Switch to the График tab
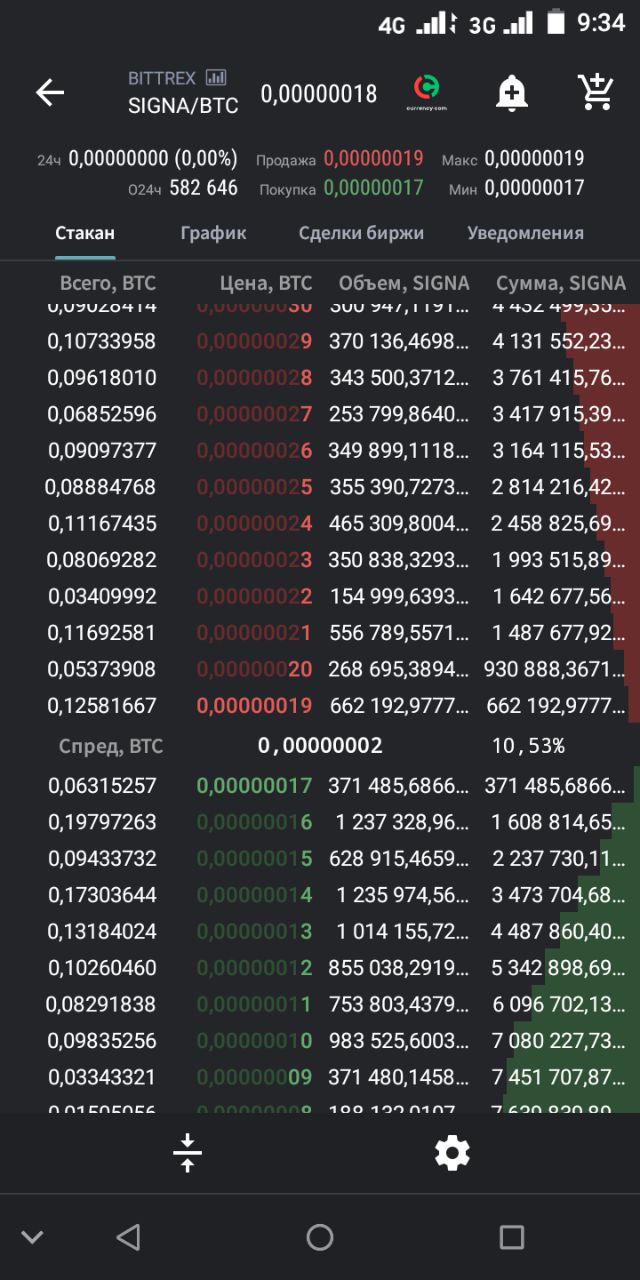Image resolution: width=640 pixels, height=1280 pixels. (x=213, y=233)
